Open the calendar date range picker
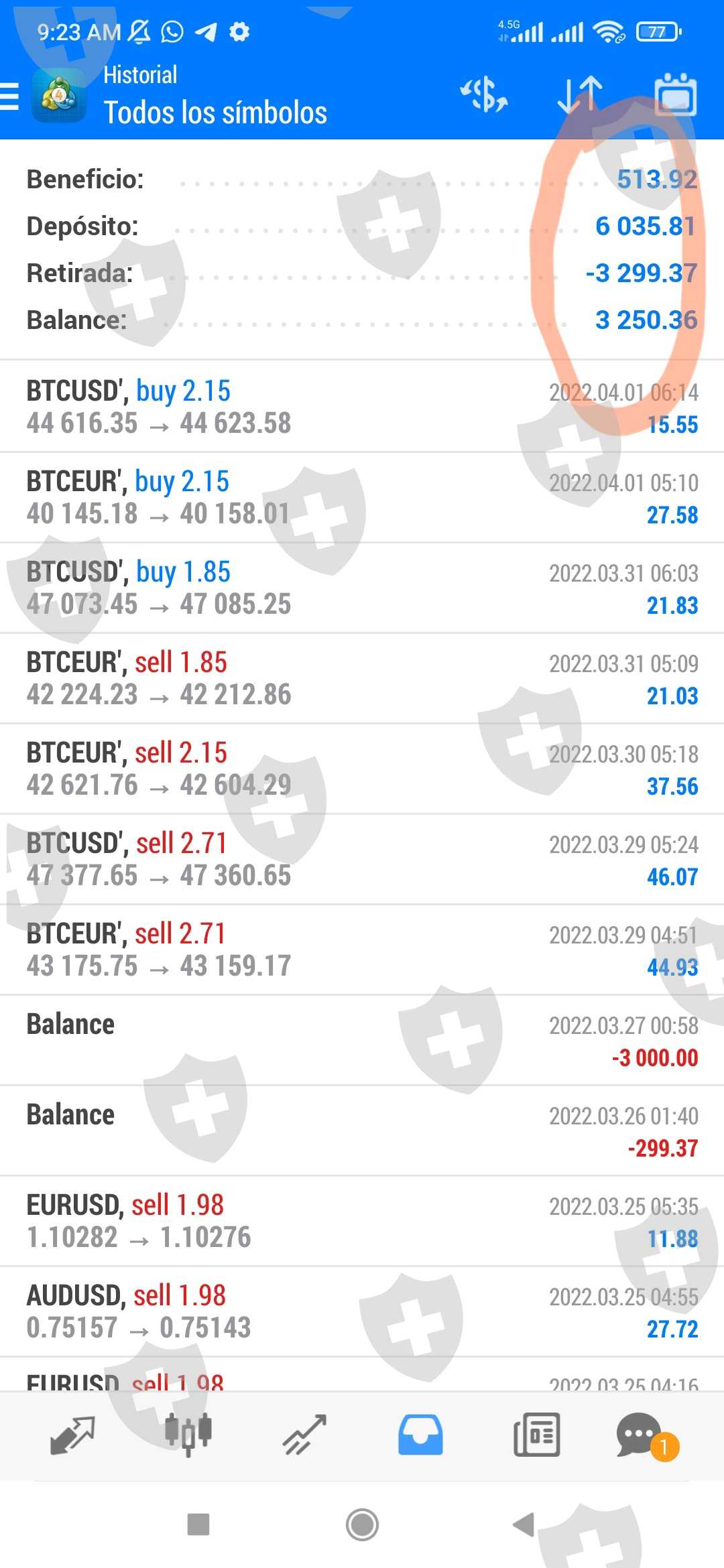The height and width of the screenshot is (1568, 724). tap(675, 94)
